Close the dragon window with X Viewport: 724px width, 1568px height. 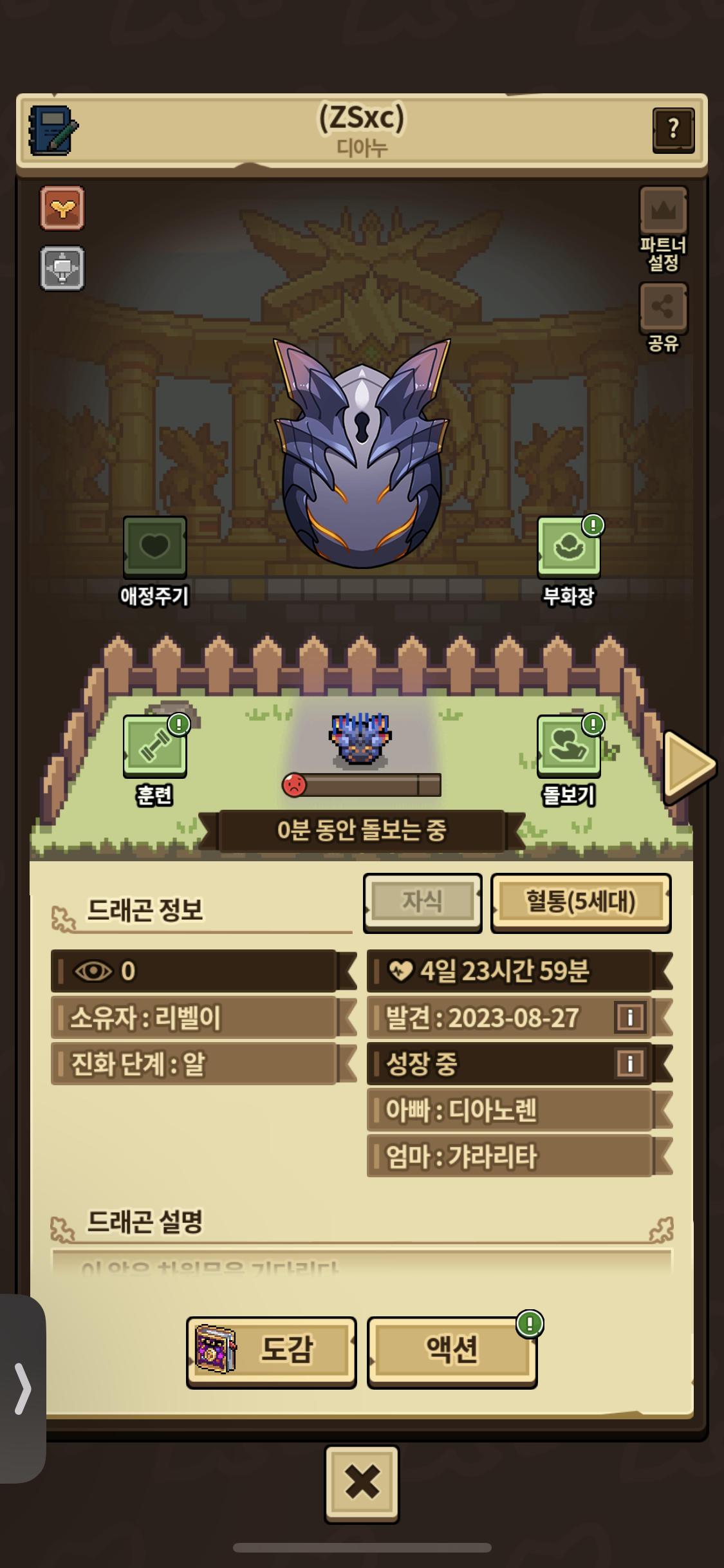point(362,1482)
